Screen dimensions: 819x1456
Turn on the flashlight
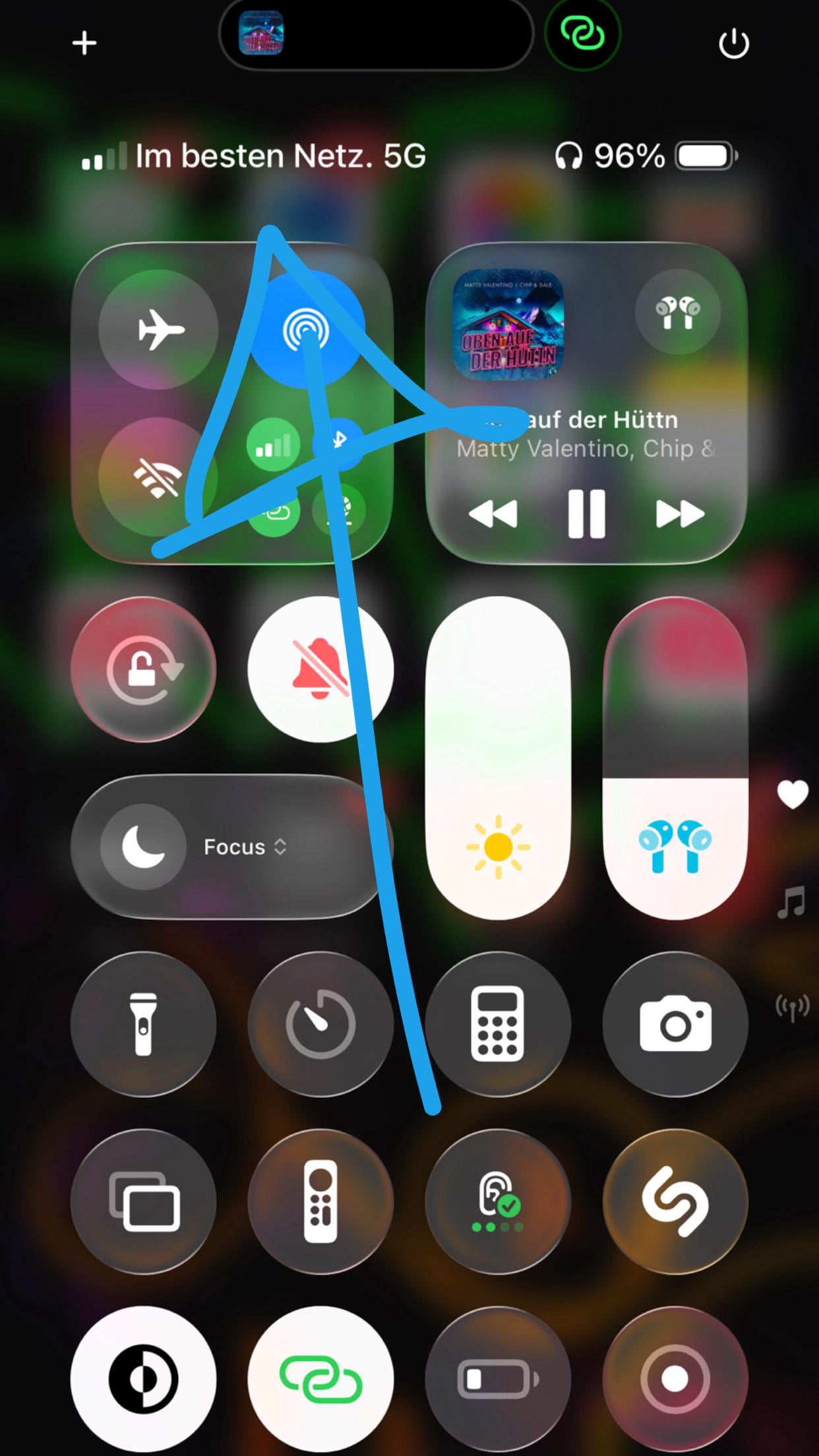click(x=143, y=1024)
